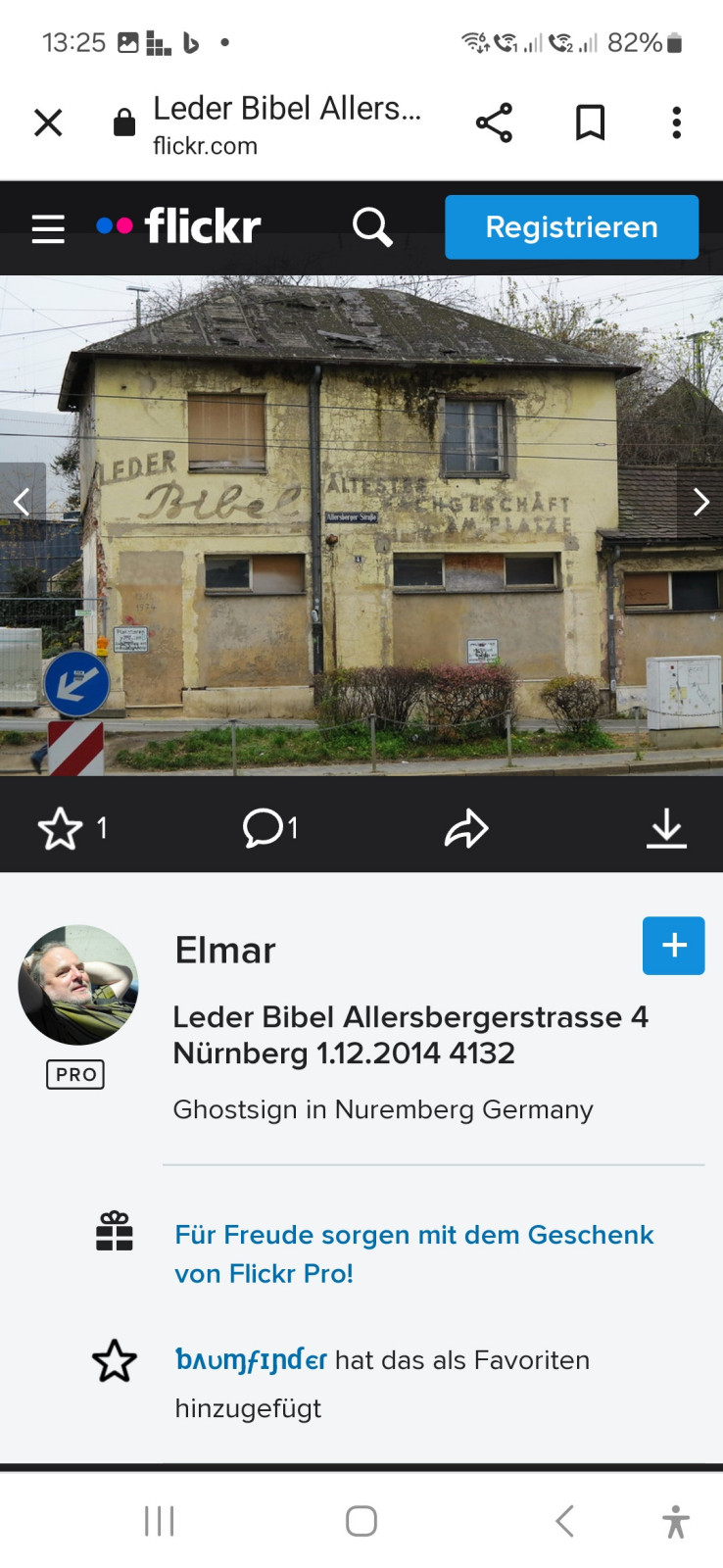Bookmark this page using the bookmark icon
723x1568 pixels.
pos(590,122)
